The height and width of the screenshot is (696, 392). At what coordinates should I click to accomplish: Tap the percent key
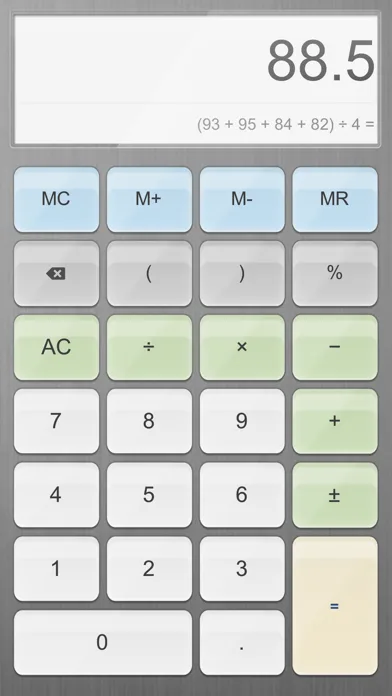(335, 273)
